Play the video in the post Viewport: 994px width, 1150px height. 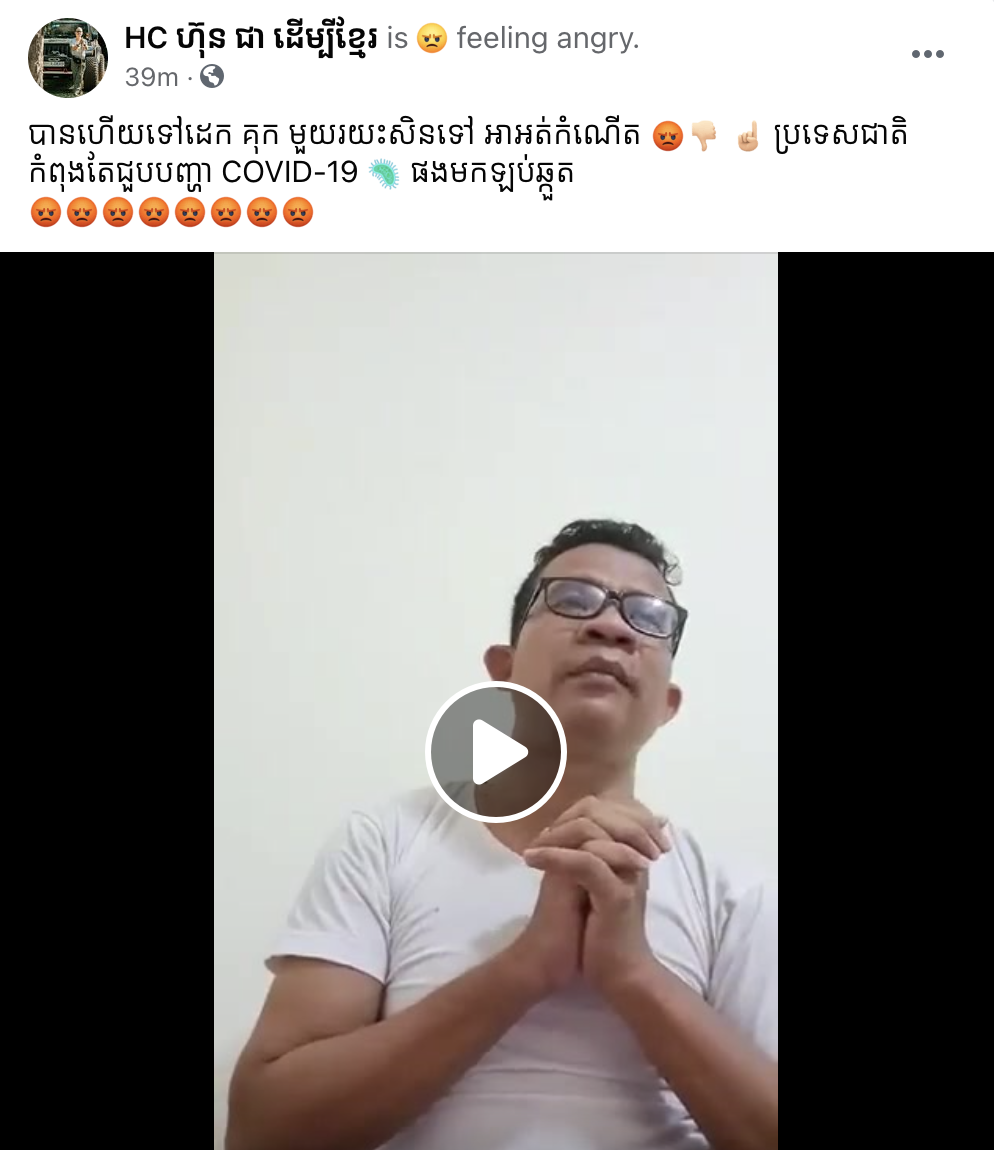tap(496, 752)
